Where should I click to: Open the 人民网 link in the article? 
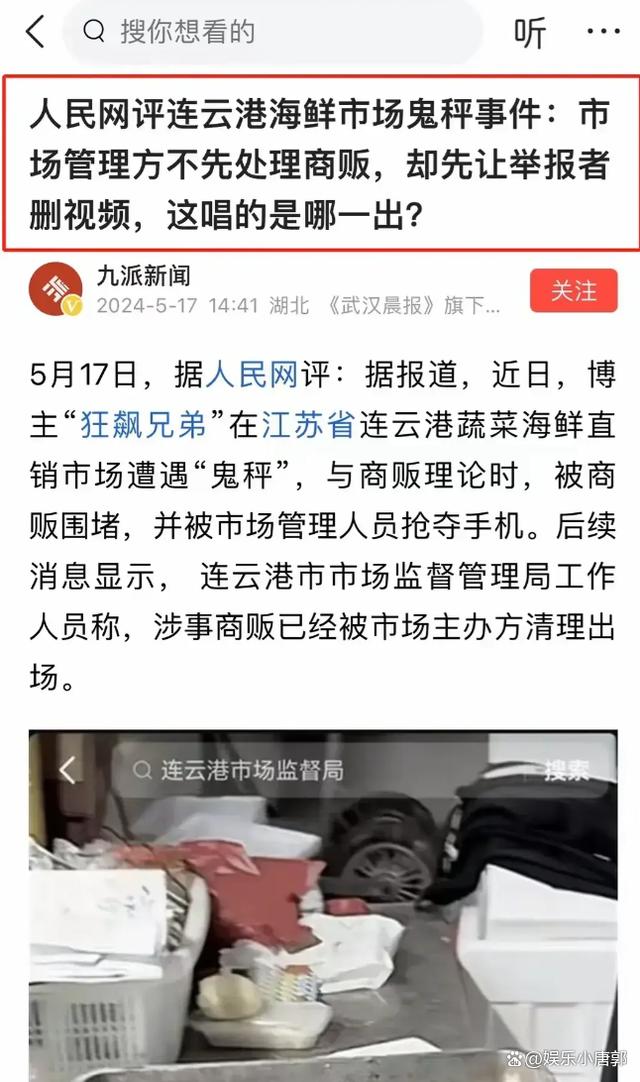[x=251, y=375]
